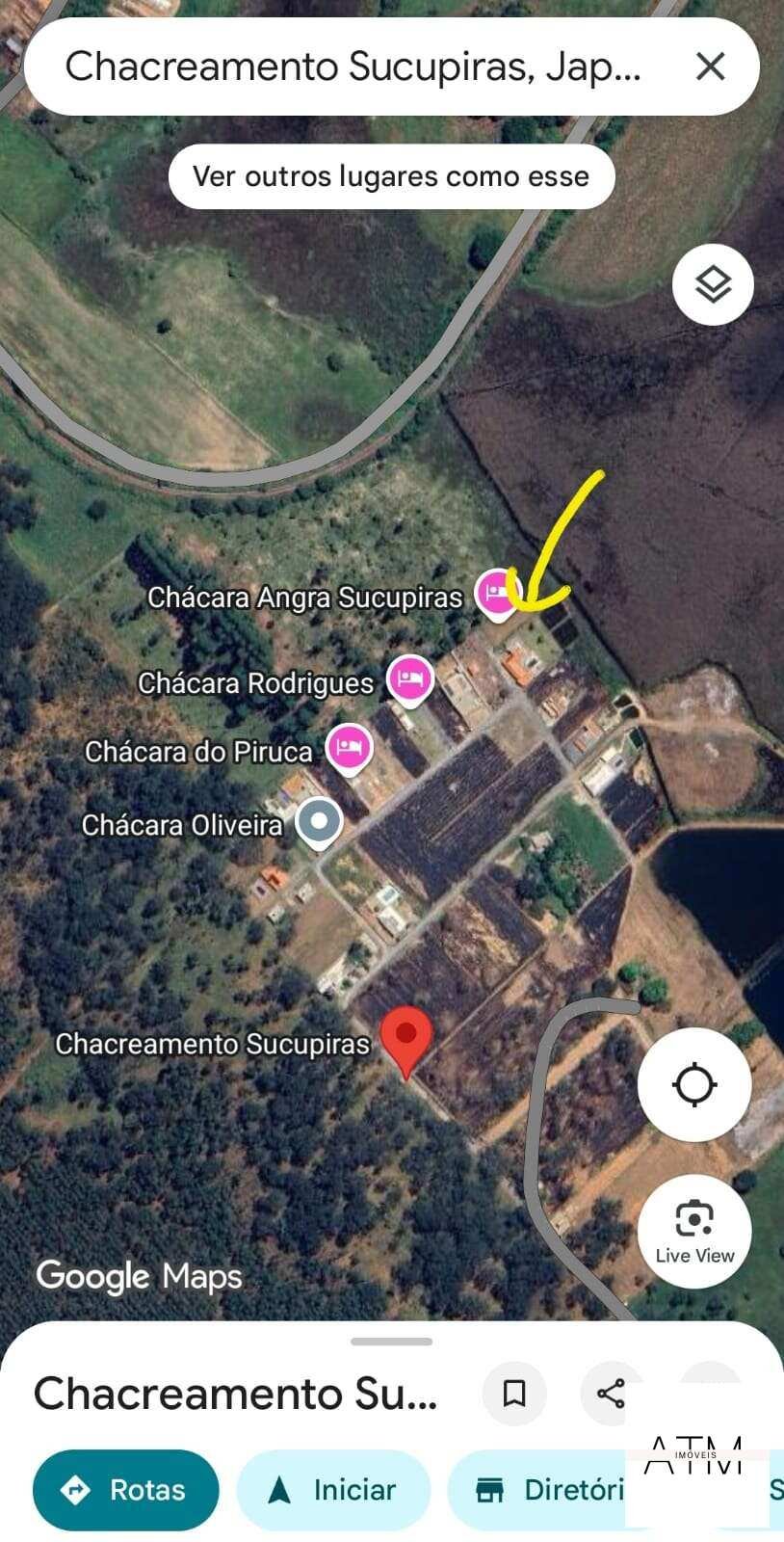Open the share icon for this place
This screenshot has height=1542, width=784.
(613, 1393)
